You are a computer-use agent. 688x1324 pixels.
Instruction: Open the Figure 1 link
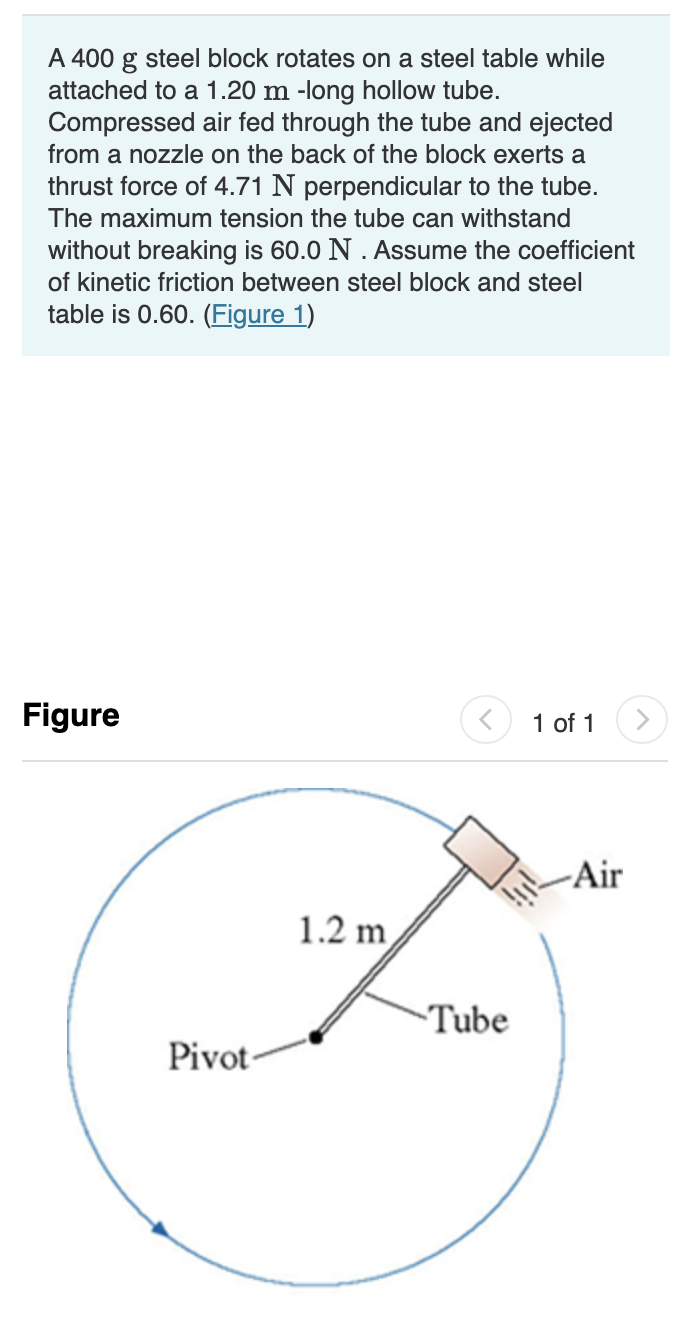coord(258,314)
